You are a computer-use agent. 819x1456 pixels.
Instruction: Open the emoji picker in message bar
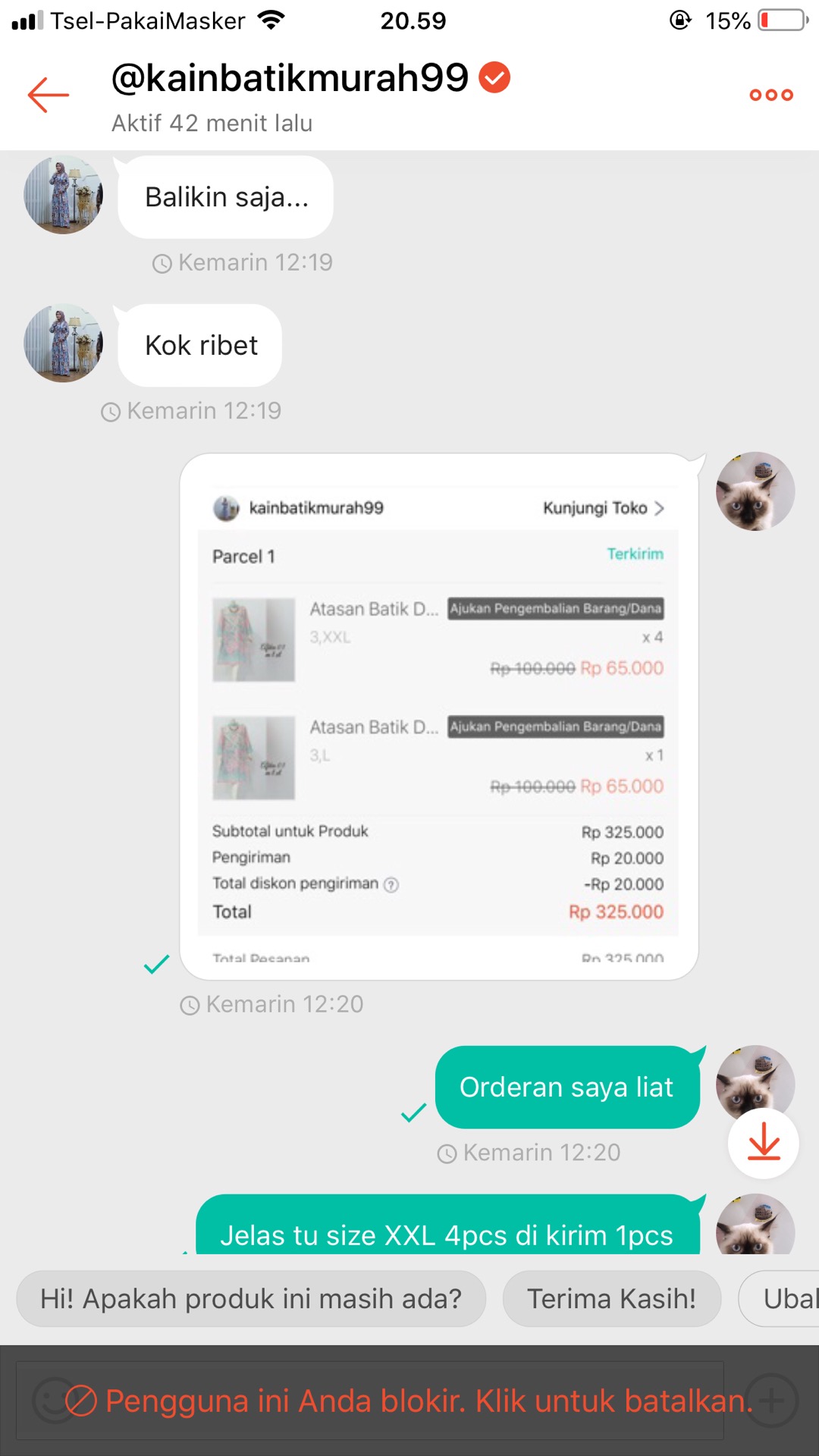[52, 1401]
